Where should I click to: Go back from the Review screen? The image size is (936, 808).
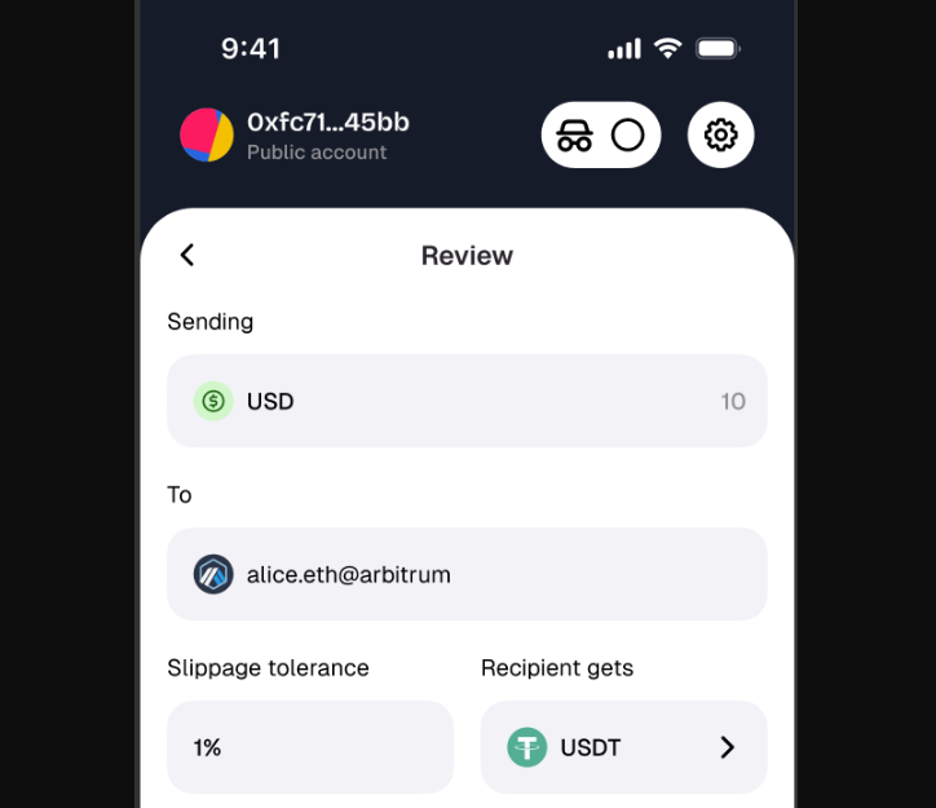point(187,255)
